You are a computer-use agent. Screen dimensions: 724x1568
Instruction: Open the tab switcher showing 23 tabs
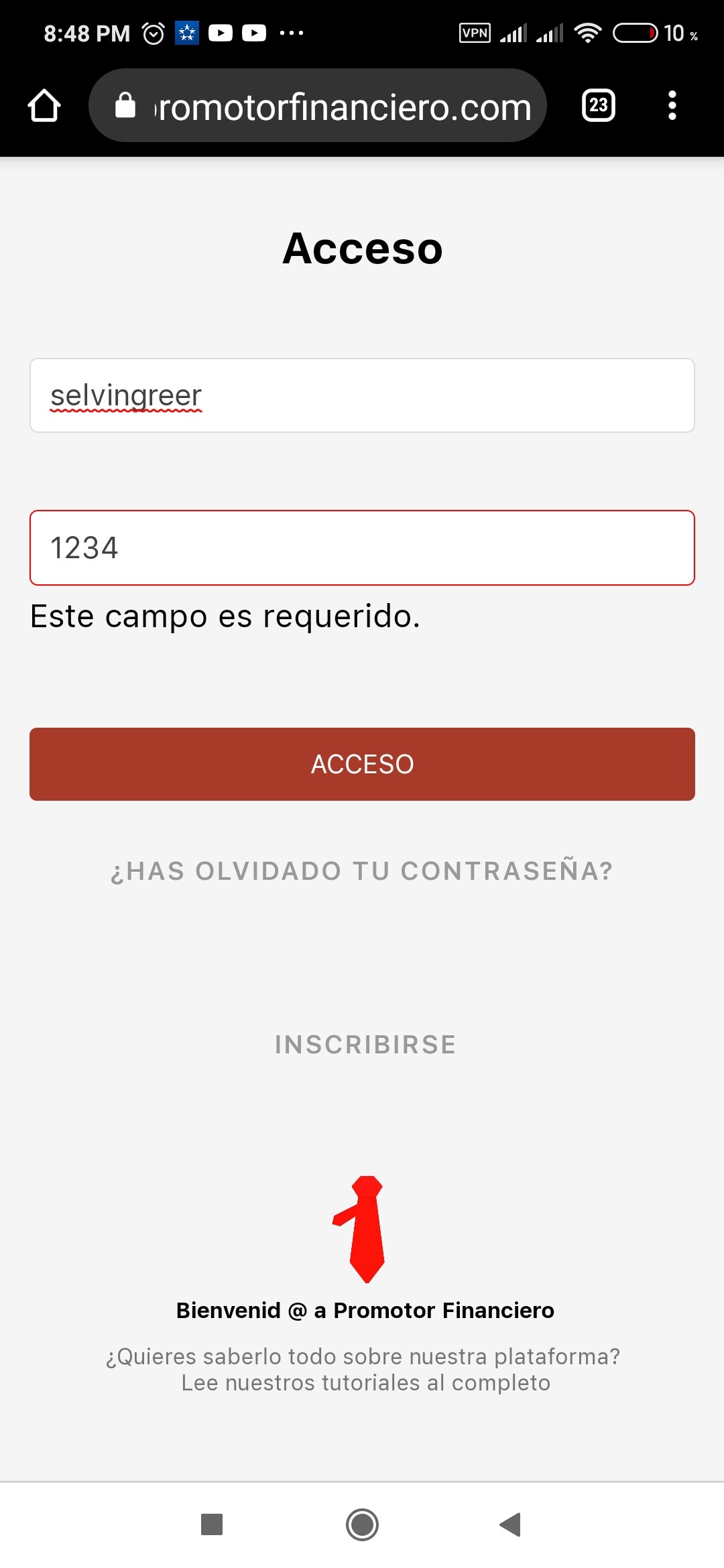[x=598, y=106]
